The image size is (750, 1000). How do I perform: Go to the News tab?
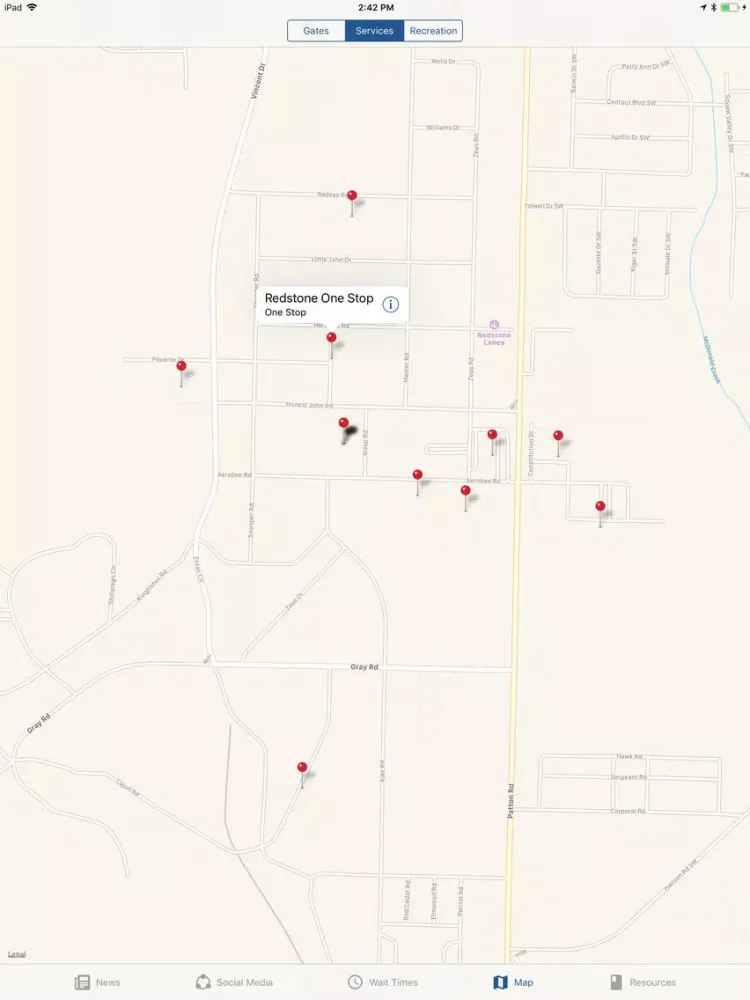97,982
